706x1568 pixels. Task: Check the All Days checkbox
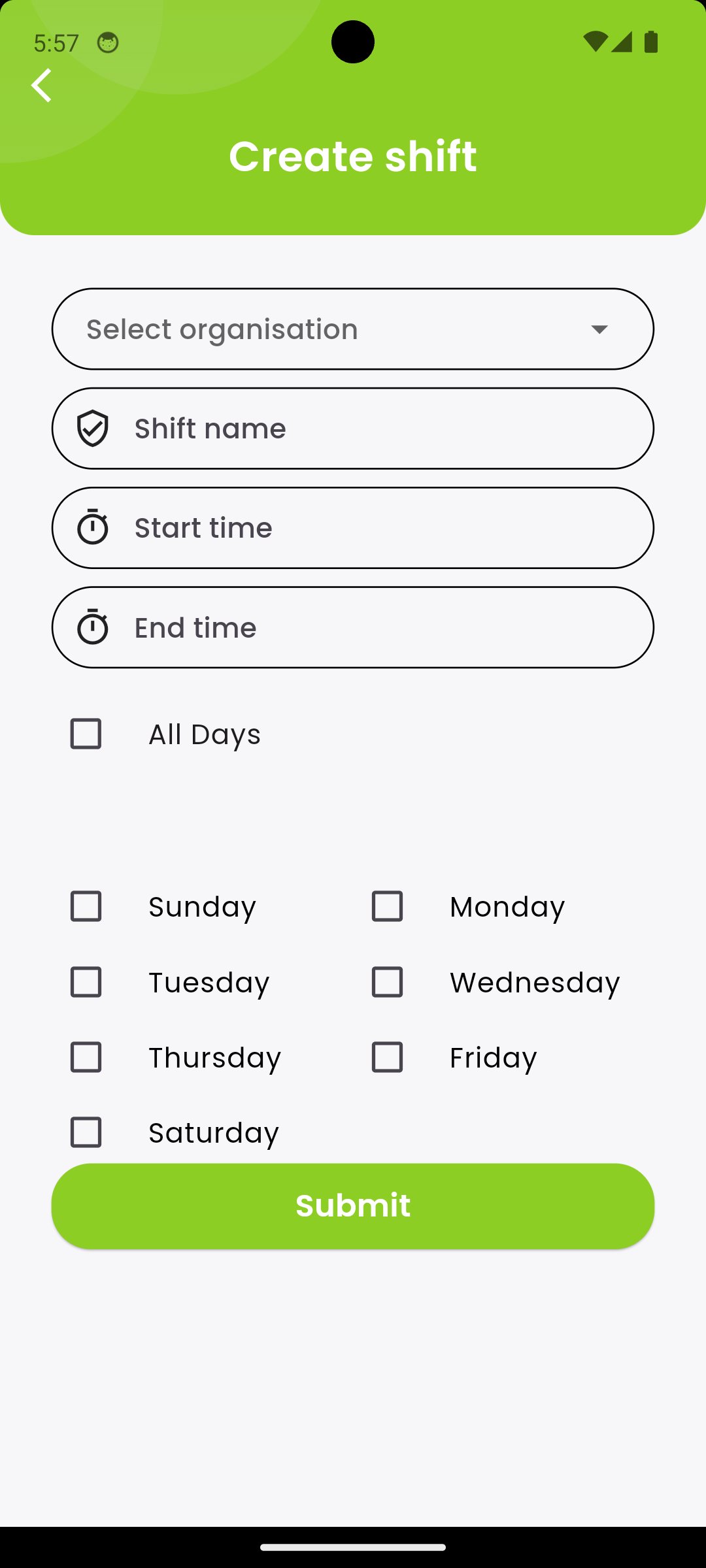click(86, 734)
